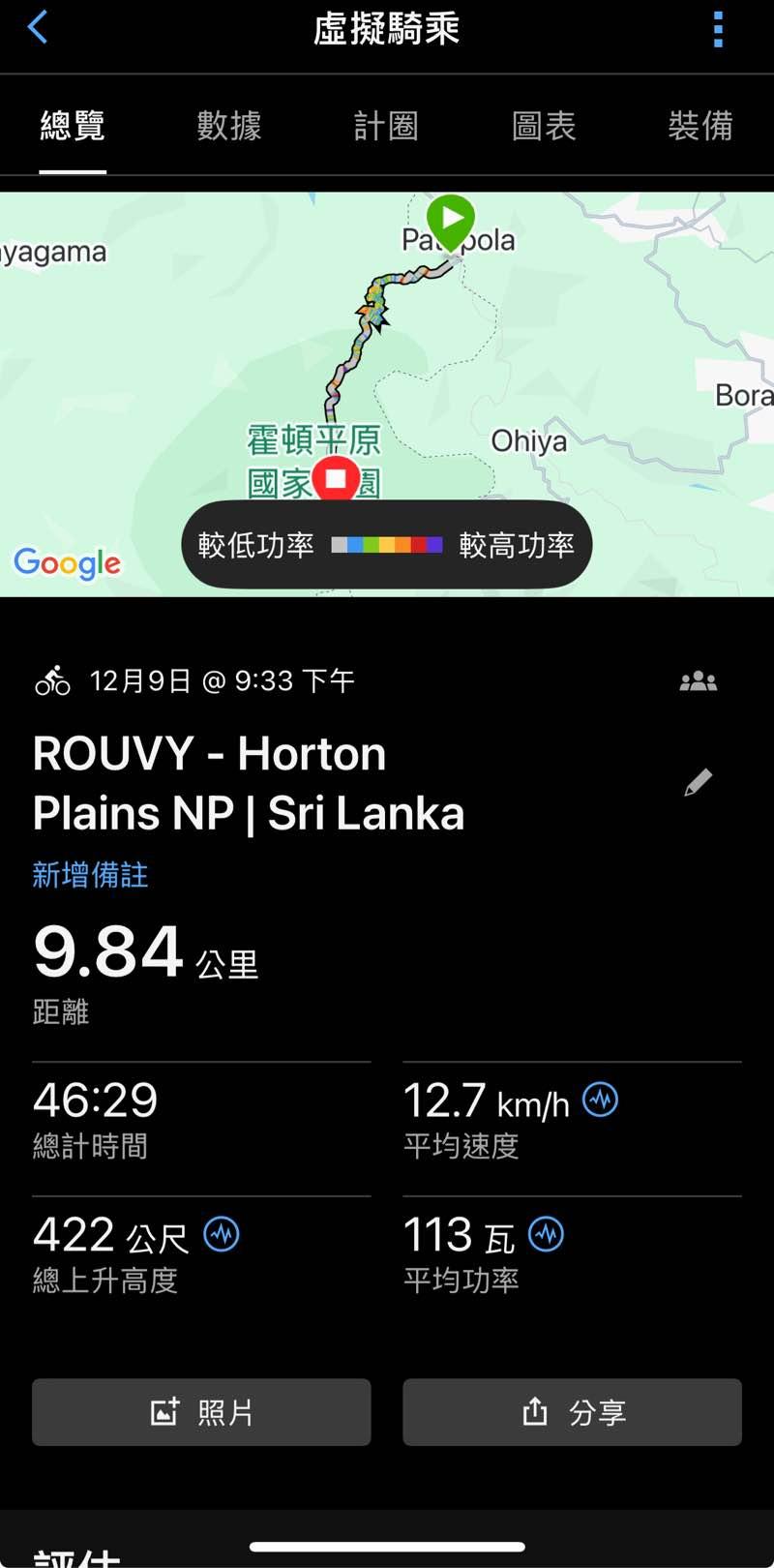Tap 新增備註 to add a note
The width and height of the screenshot is (774, 1568).
pos(90,875)
